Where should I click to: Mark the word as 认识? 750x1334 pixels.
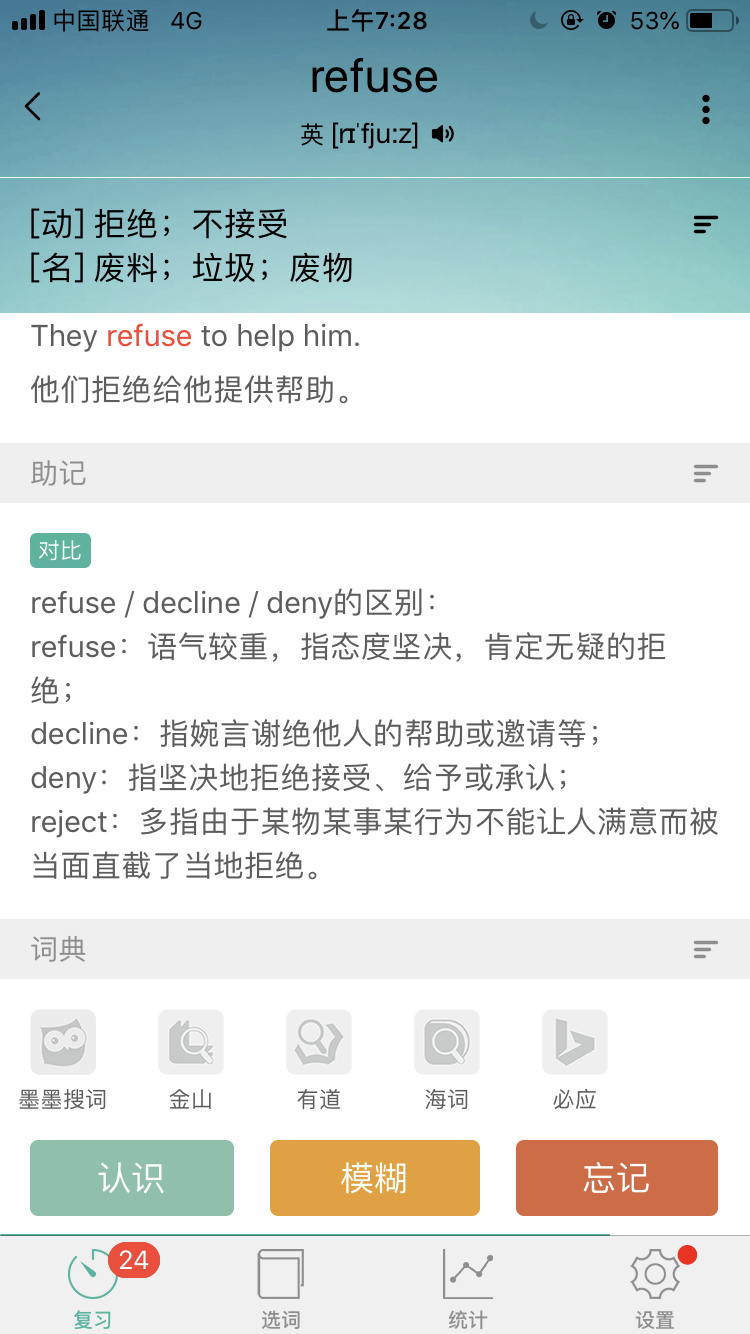[132, 1178]
